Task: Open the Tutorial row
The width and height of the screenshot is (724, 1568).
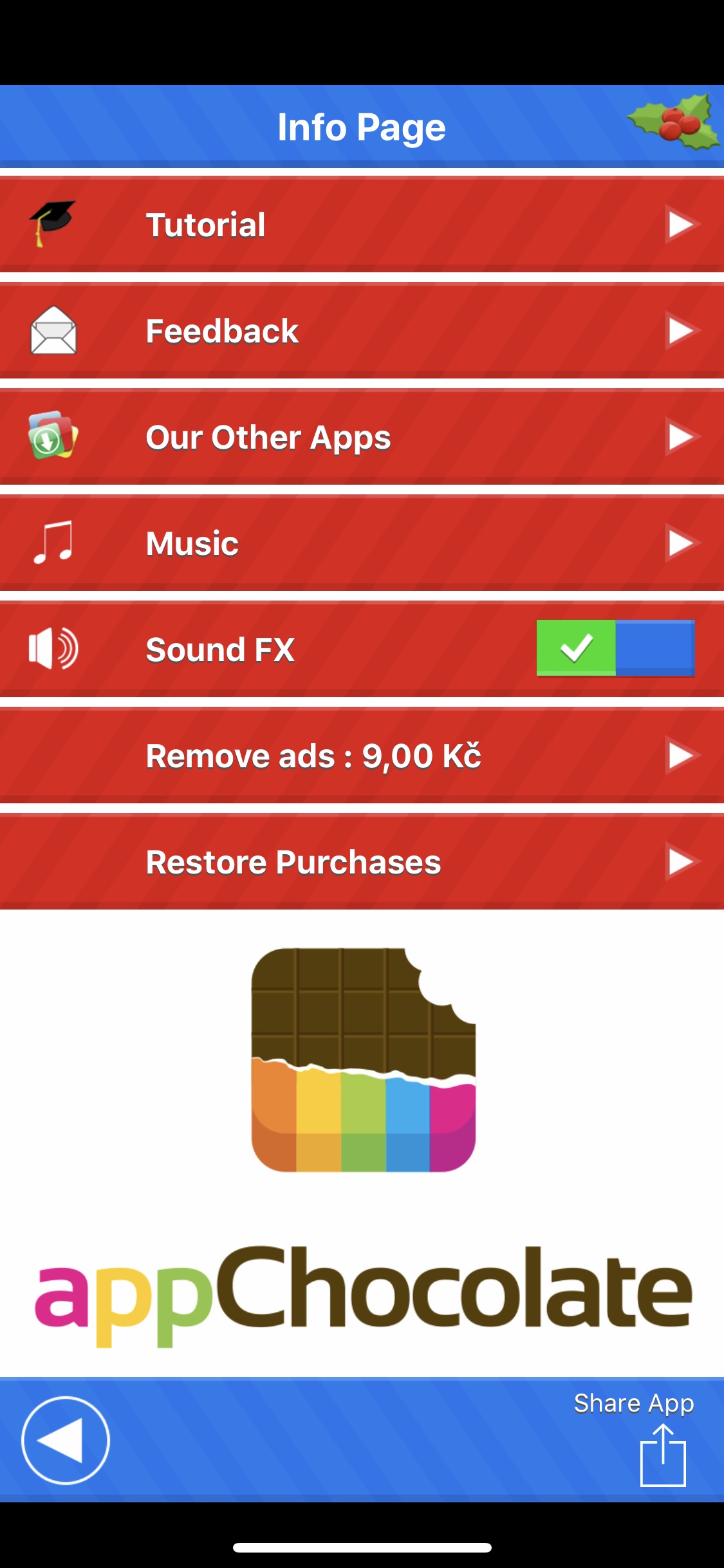Action: (362, 224)
